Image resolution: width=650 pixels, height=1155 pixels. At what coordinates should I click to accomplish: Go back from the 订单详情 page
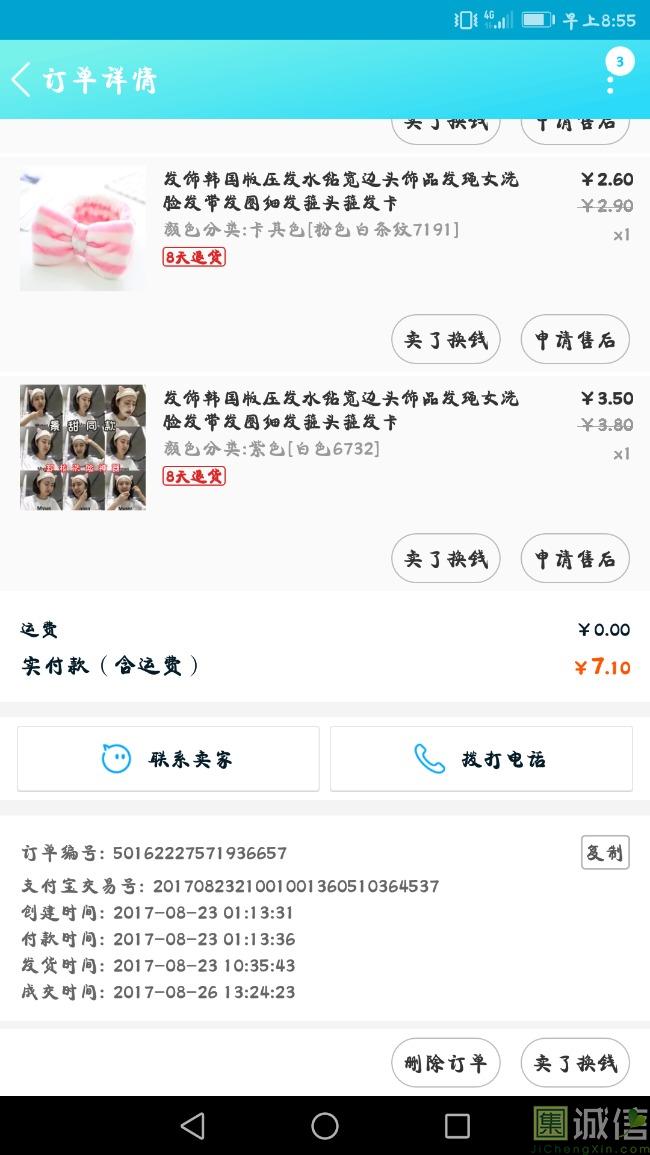point(22,79)
